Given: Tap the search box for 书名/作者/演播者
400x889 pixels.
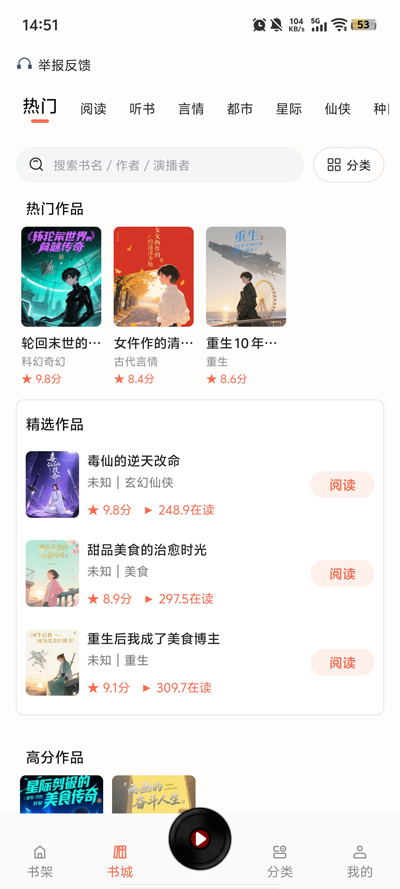Looking at the screenshot, I should [x=160, y=165].
